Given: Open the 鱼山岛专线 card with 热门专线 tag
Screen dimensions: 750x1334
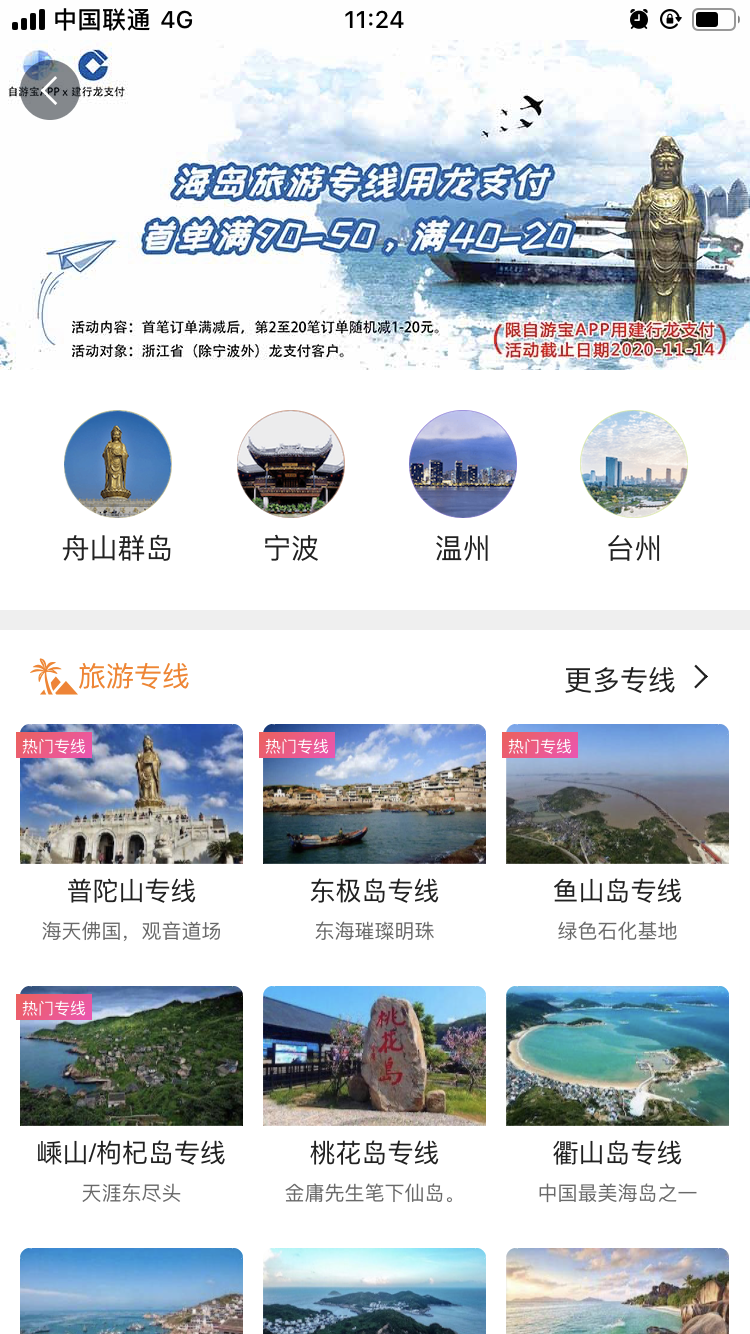Looking at the screenshot, I should point(617,793).
